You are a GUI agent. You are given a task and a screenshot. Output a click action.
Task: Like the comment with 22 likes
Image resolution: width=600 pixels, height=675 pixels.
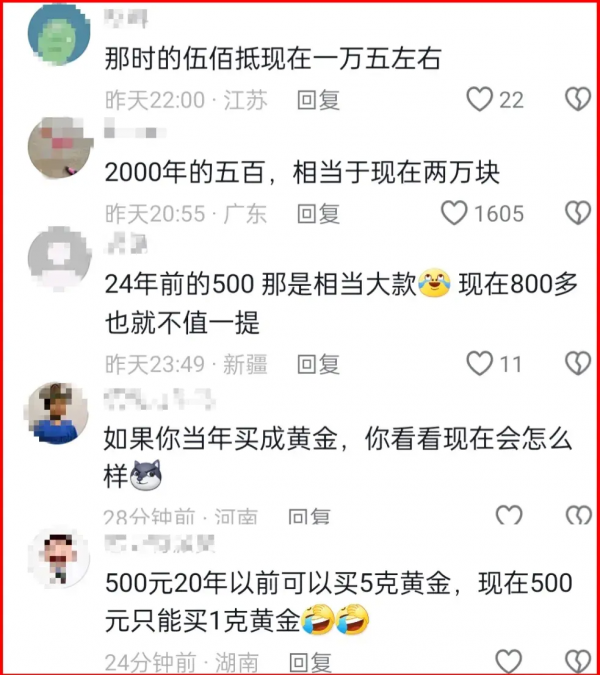pyautogui.click(x=481, y=99)
